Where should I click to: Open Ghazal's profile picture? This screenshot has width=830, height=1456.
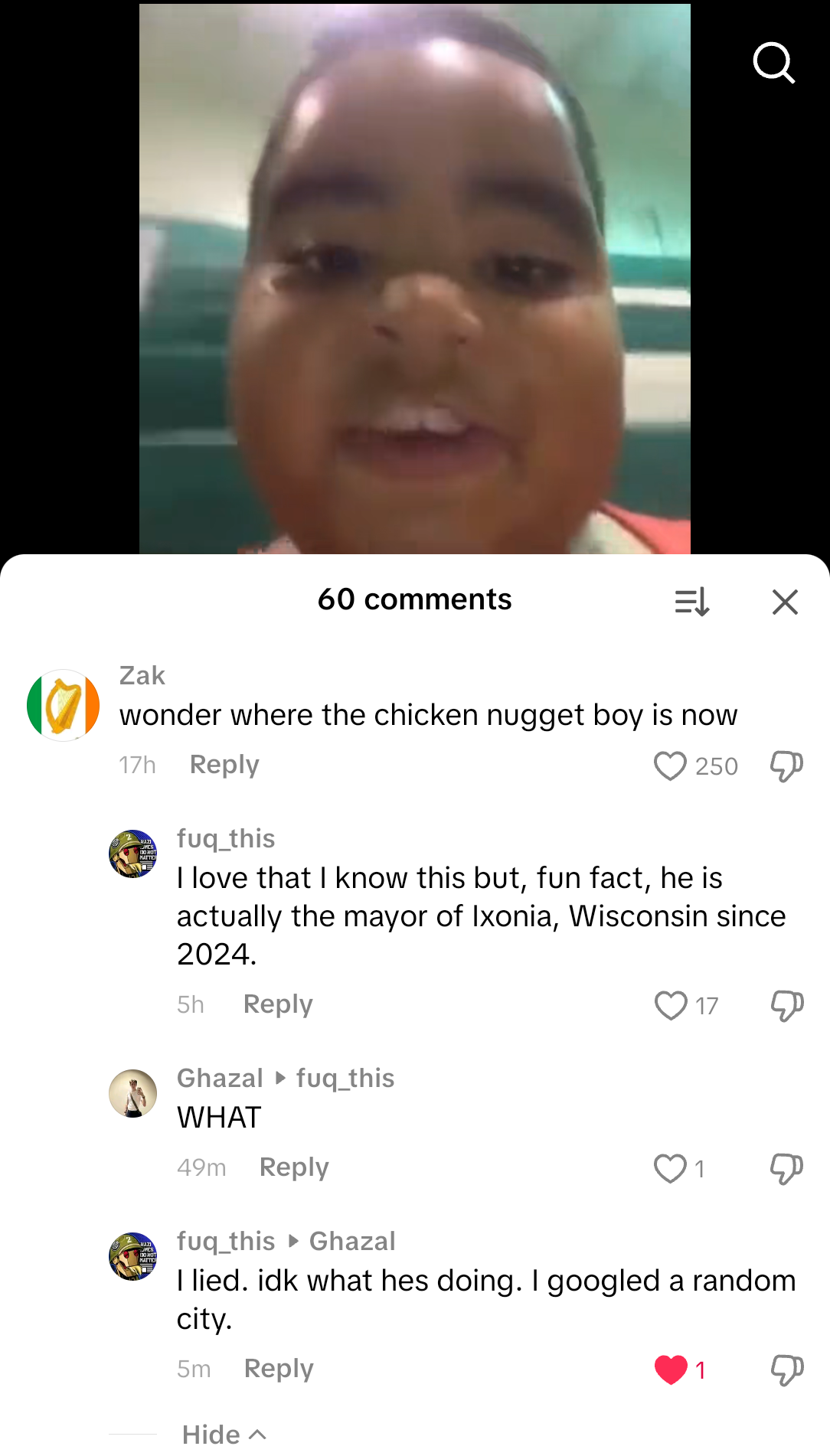(x=132, y=1093)
